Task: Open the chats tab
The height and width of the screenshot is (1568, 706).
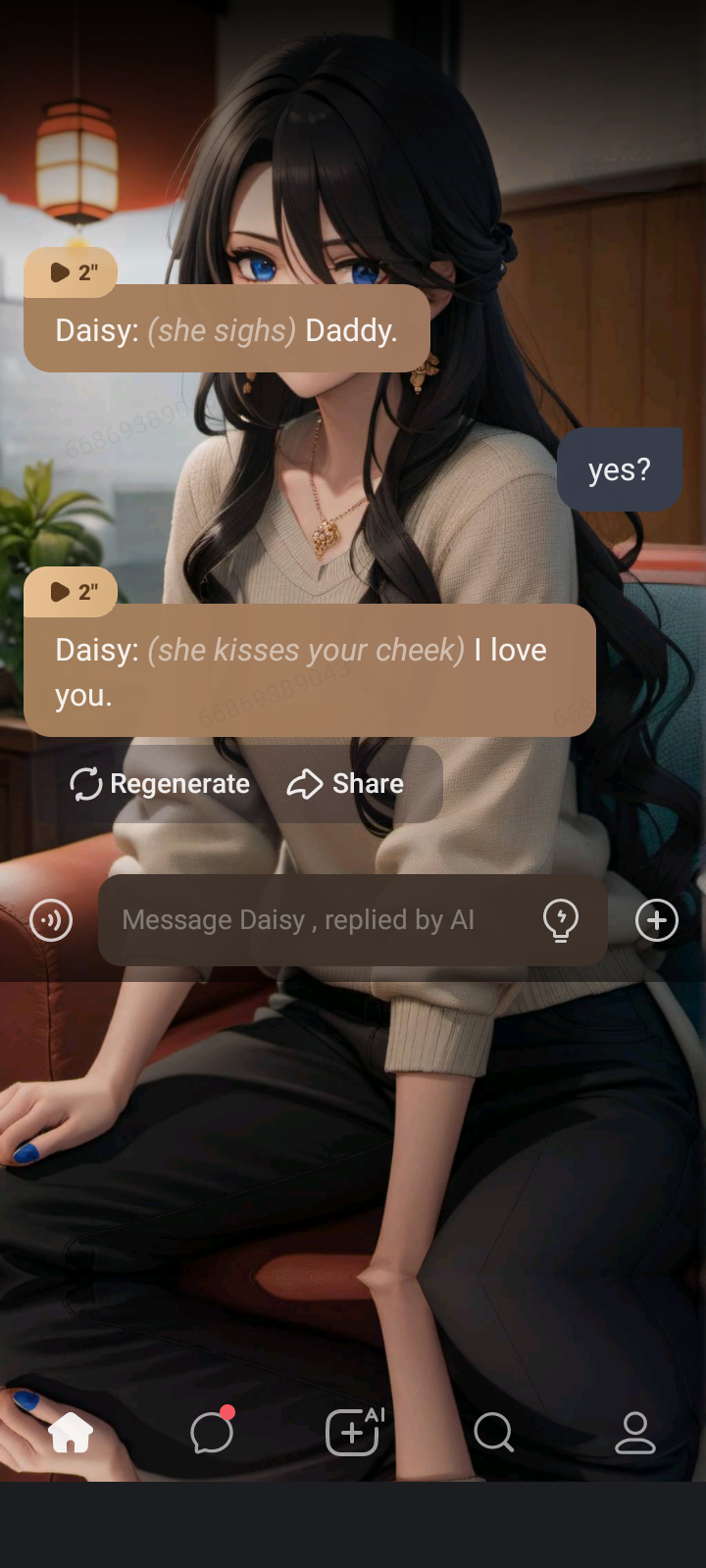Action: tap(212, 1433)
